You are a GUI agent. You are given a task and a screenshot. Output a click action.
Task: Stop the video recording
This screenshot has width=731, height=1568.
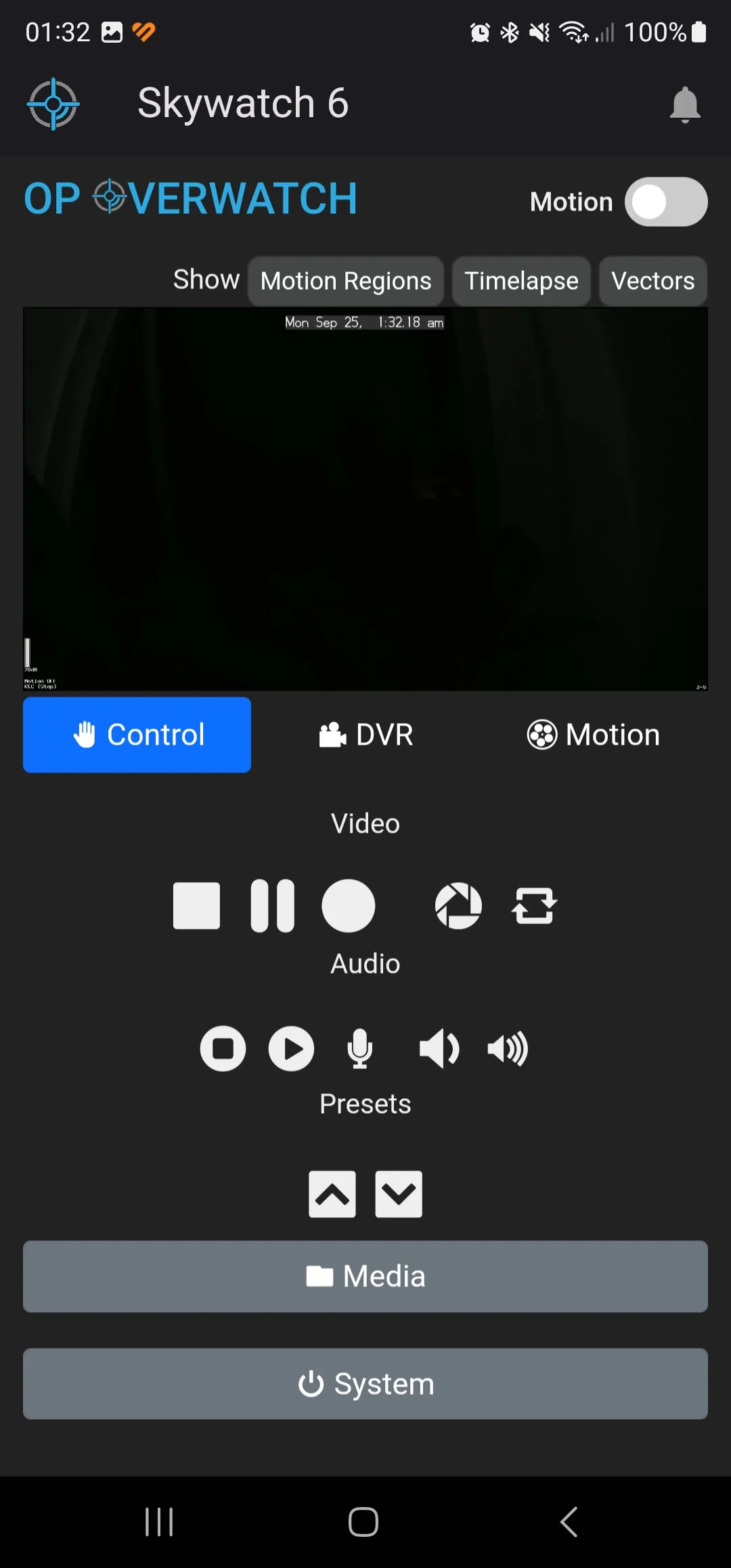click(x=196, y=906)
